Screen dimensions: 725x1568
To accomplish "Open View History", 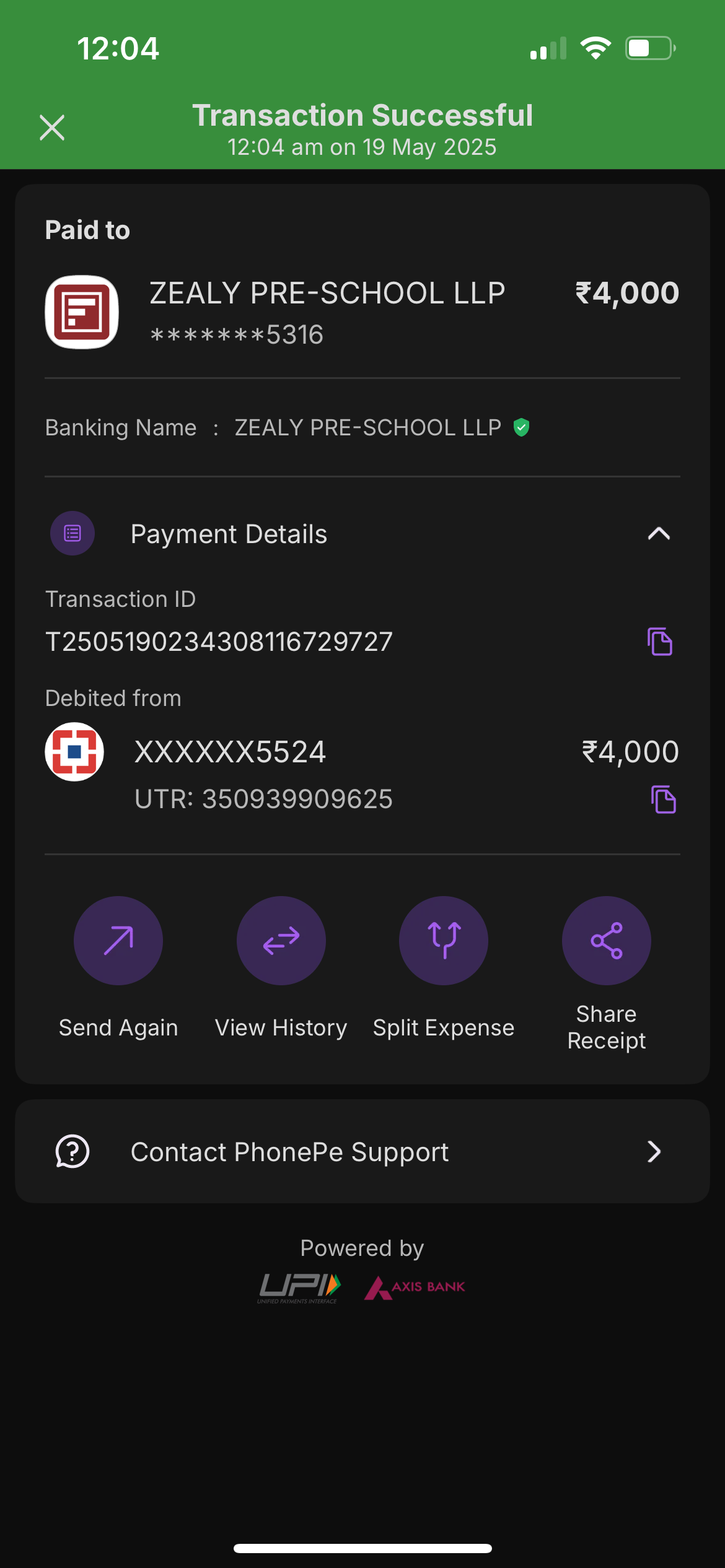I will pos(281,941).
